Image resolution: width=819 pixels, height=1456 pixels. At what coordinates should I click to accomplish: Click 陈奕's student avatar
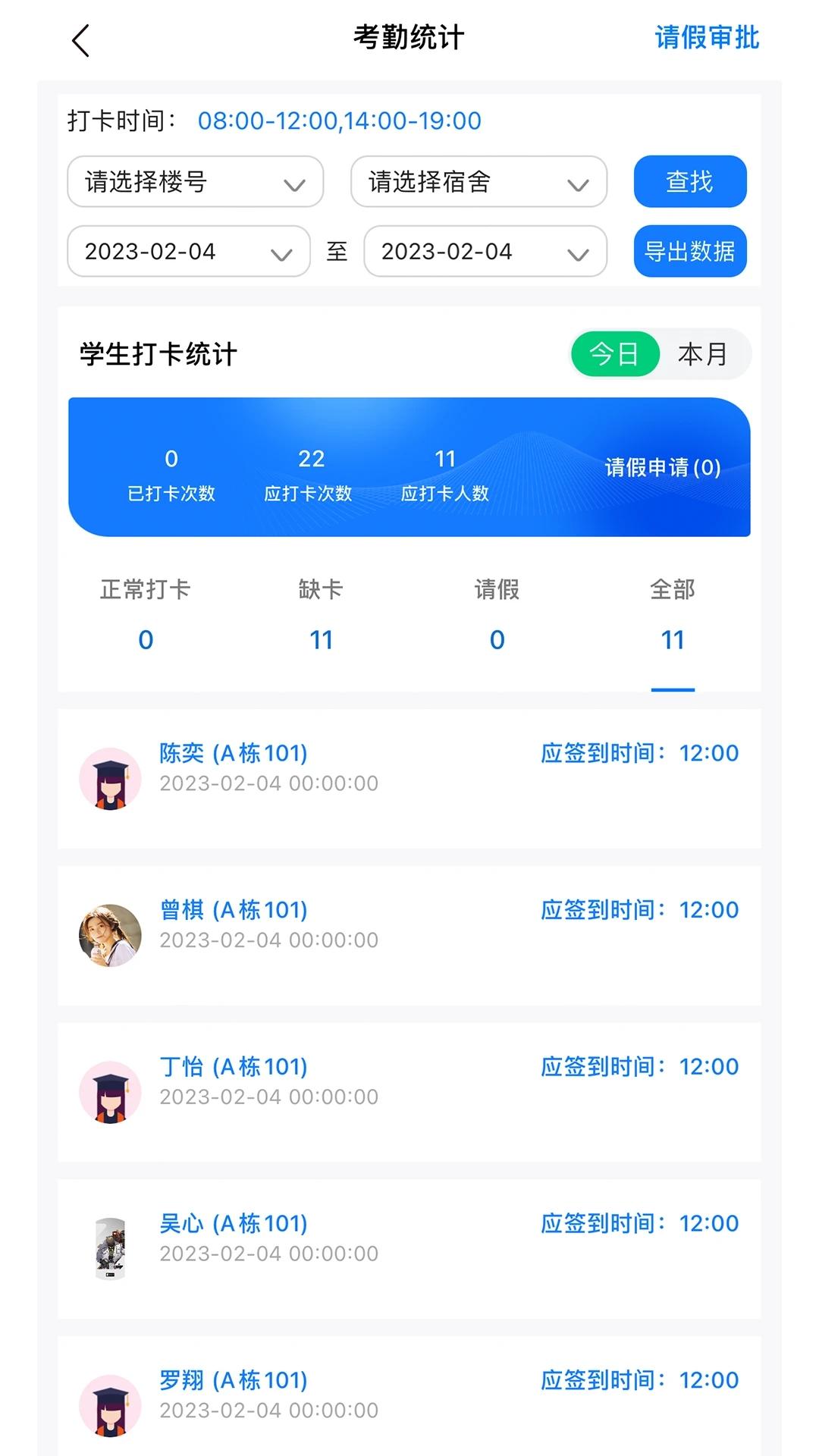(x=111, y=779)
